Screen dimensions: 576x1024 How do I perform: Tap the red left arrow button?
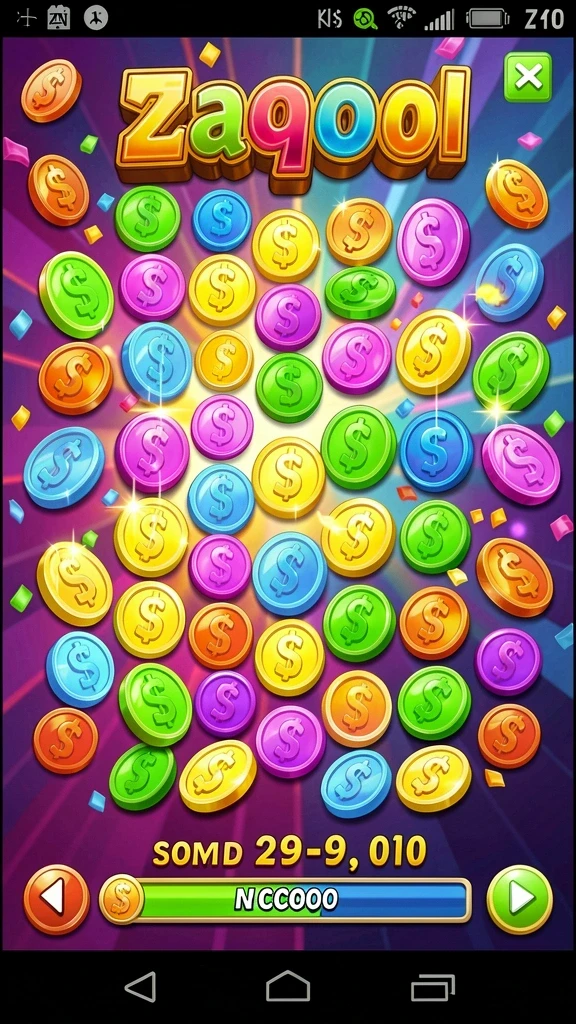(x=56, y=899)
